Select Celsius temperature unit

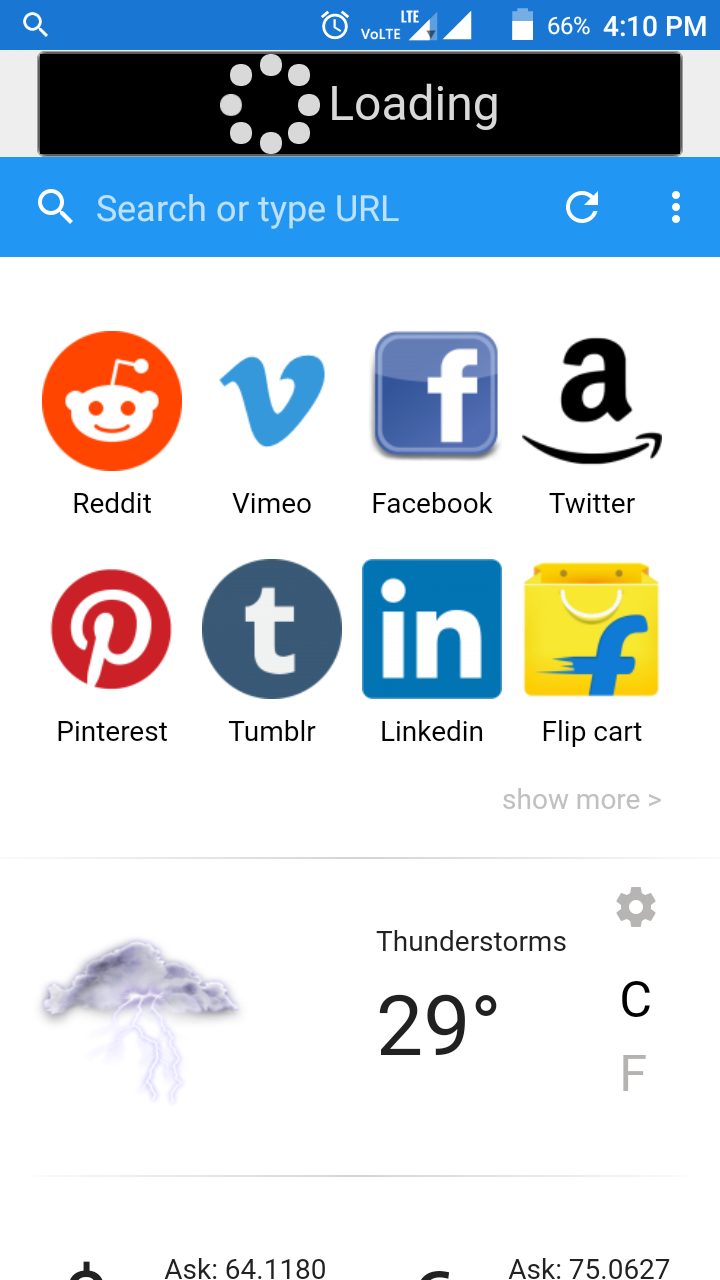point(635,999)
